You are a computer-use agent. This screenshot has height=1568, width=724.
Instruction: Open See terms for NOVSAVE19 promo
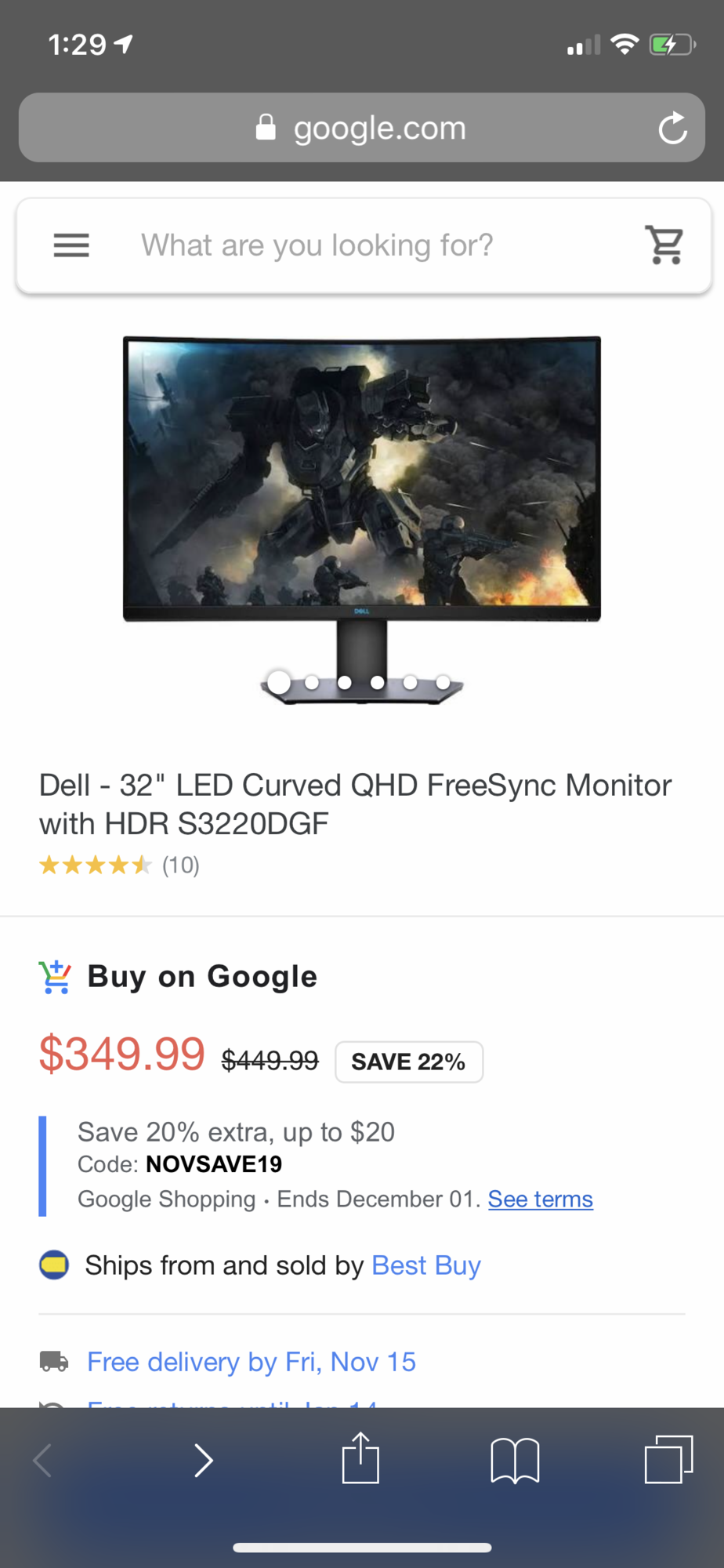click(540, 1199)
